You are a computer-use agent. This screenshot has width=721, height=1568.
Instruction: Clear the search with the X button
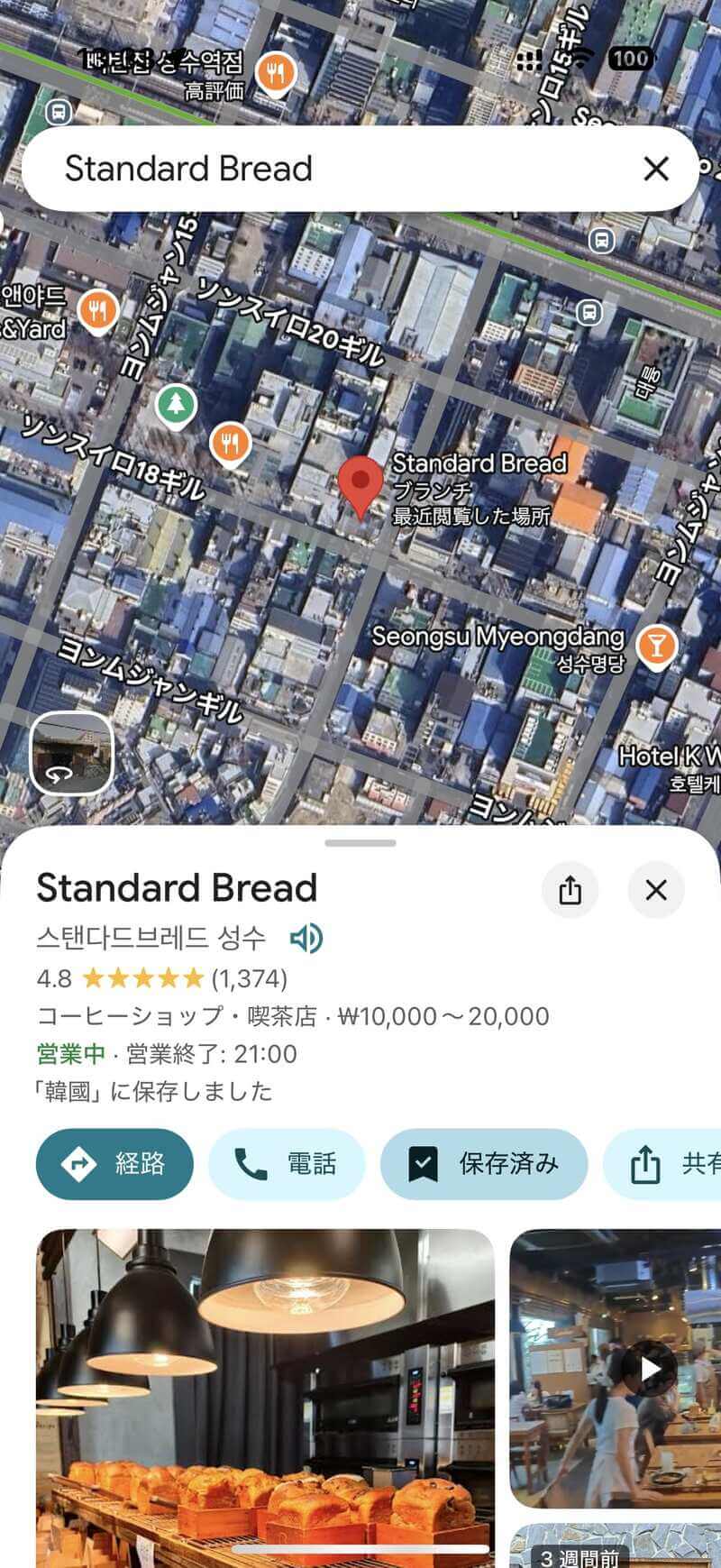click(x=655, y=170)
